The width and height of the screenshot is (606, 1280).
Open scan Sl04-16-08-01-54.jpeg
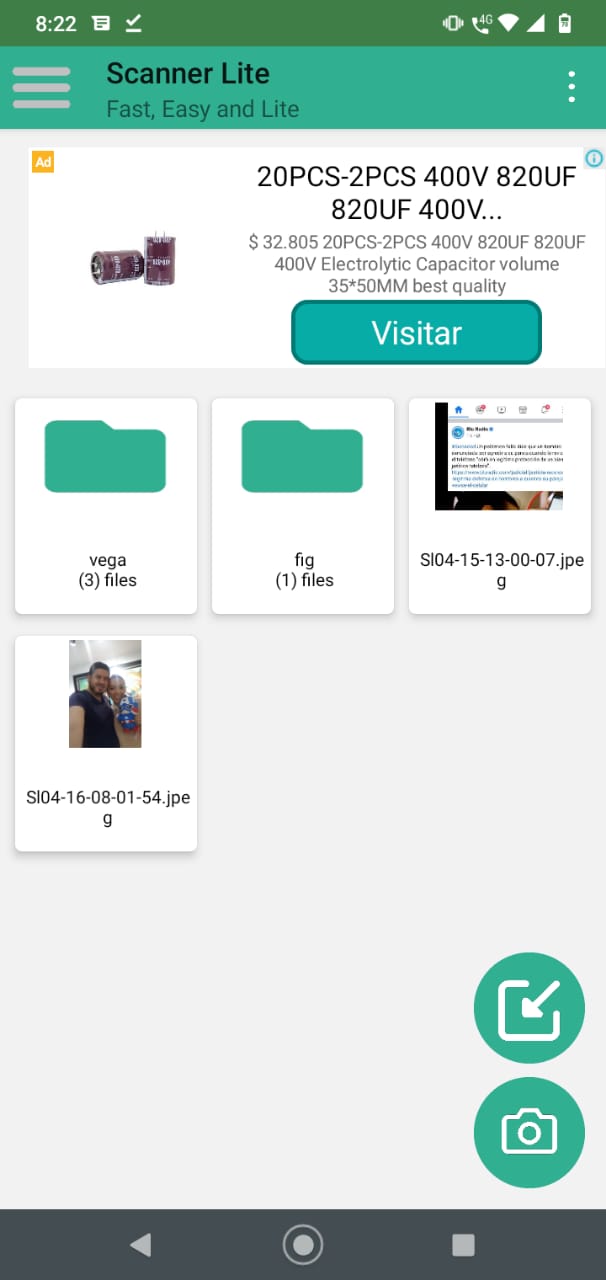106,742
